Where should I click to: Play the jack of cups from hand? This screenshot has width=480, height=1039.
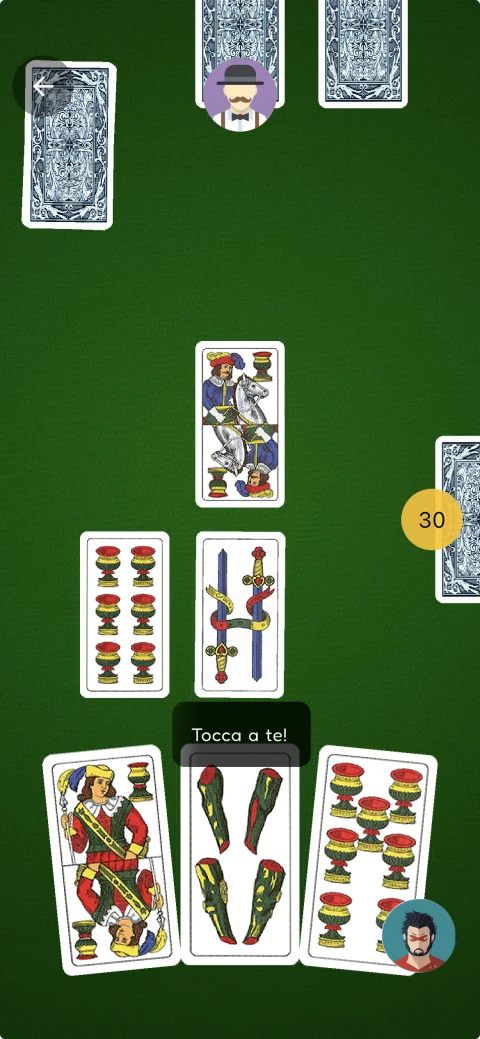click(x=111, y=859)
